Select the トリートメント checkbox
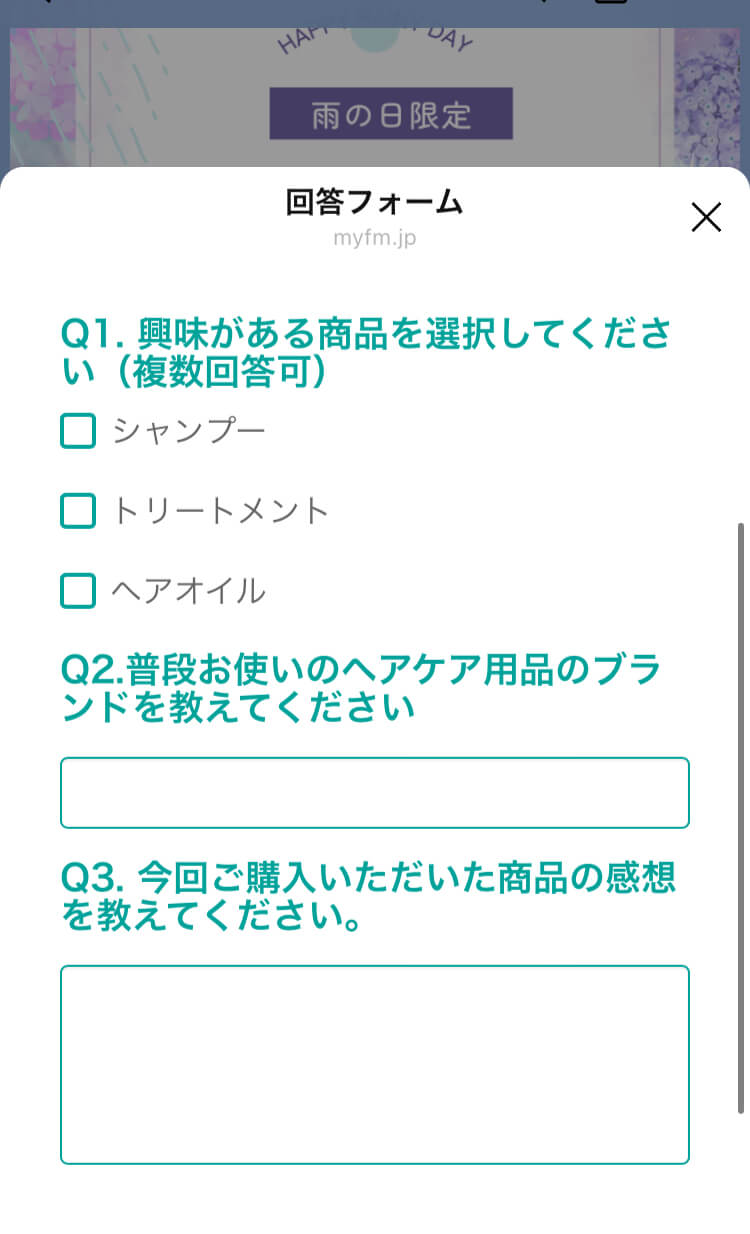The width and height of the screenshot is (750, 1234). coord(78,511)
